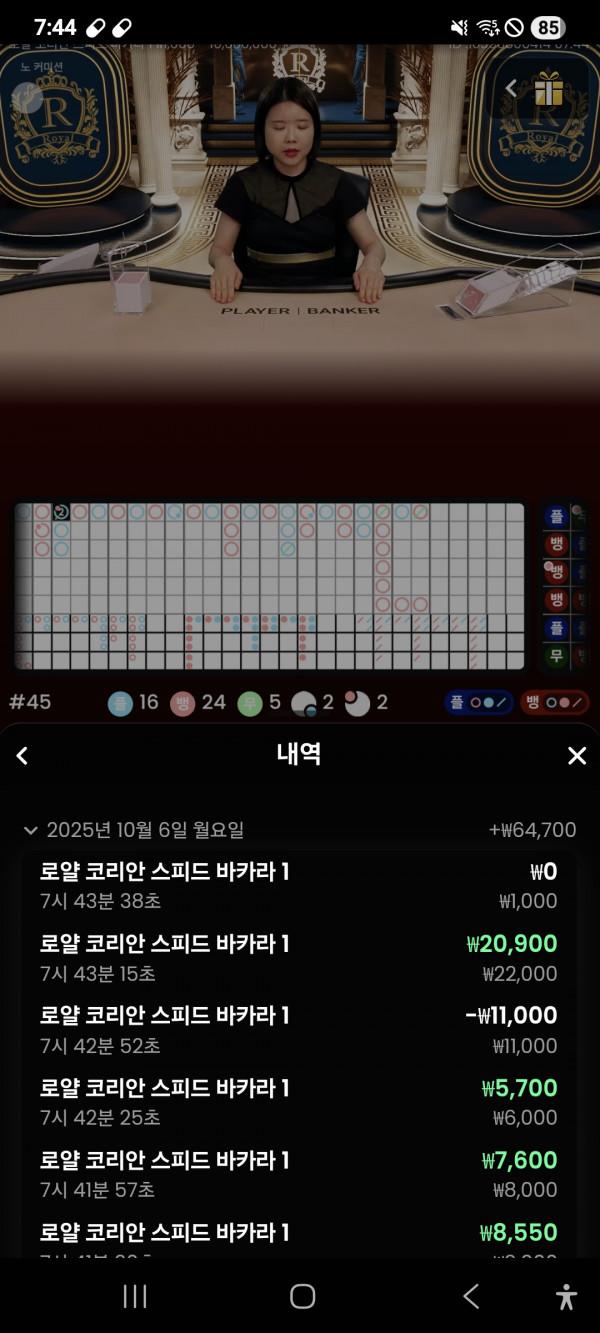Go to the Android home screen

pos(302,1297)
